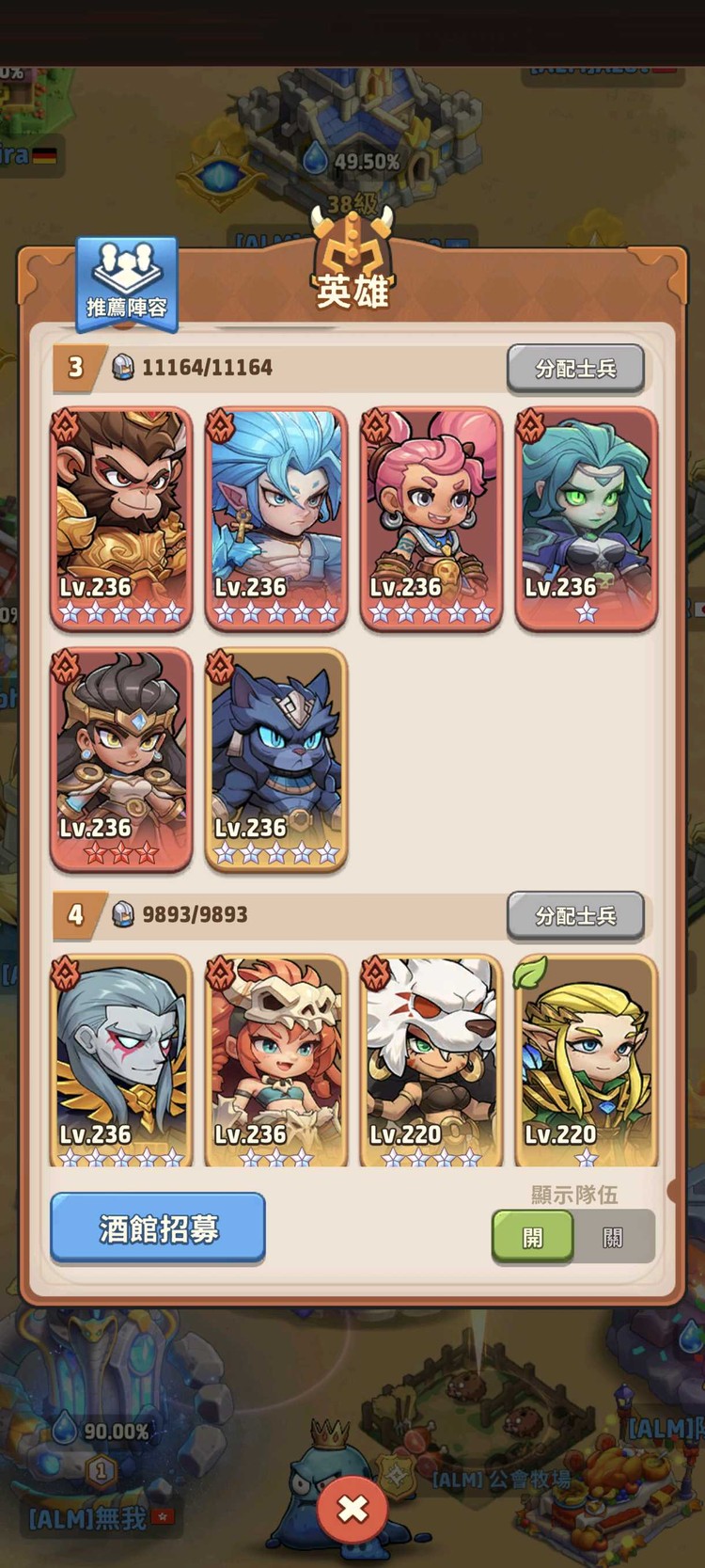Open the blue panther hero card
Screen dimensions: 705x1568
(276, 758)
